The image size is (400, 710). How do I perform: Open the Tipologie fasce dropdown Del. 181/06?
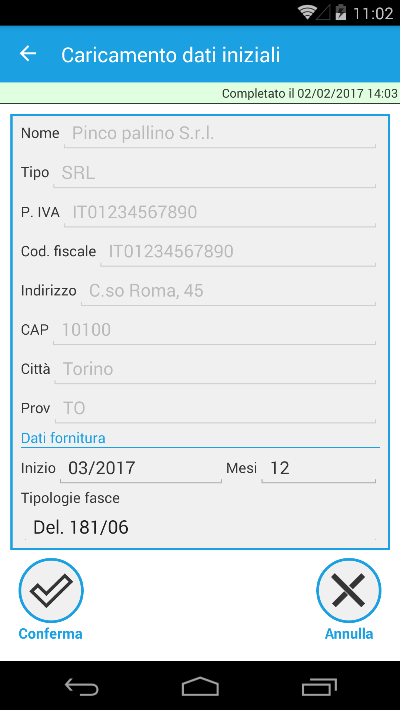200,527
